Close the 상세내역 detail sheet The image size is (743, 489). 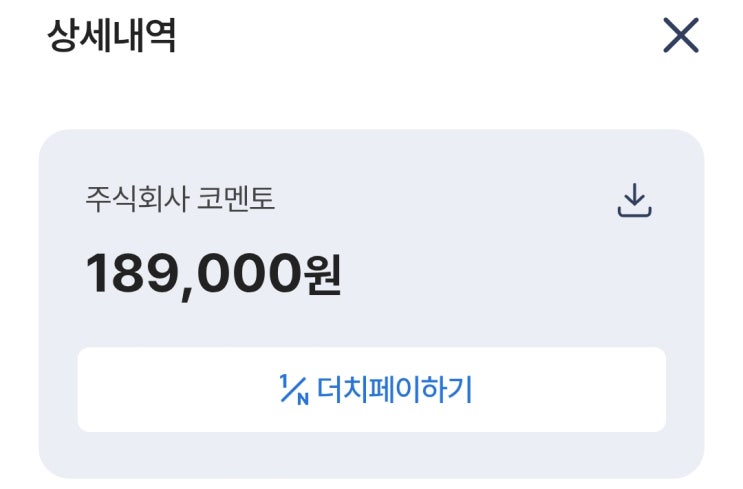tap(681, 36)
